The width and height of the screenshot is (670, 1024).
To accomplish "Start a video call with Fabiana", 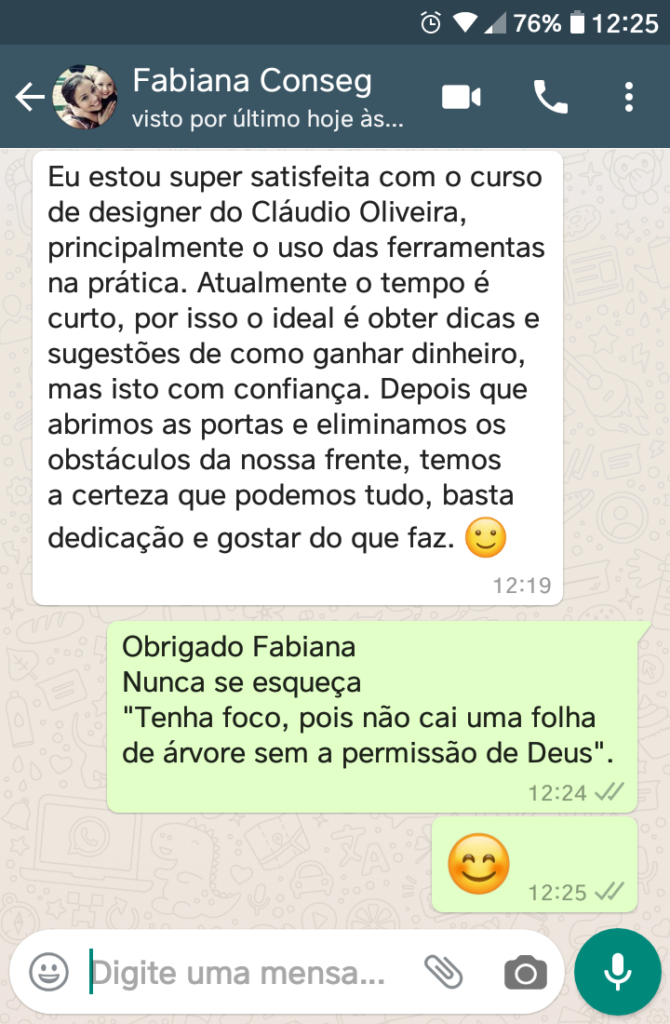I will tap(461, 97).
